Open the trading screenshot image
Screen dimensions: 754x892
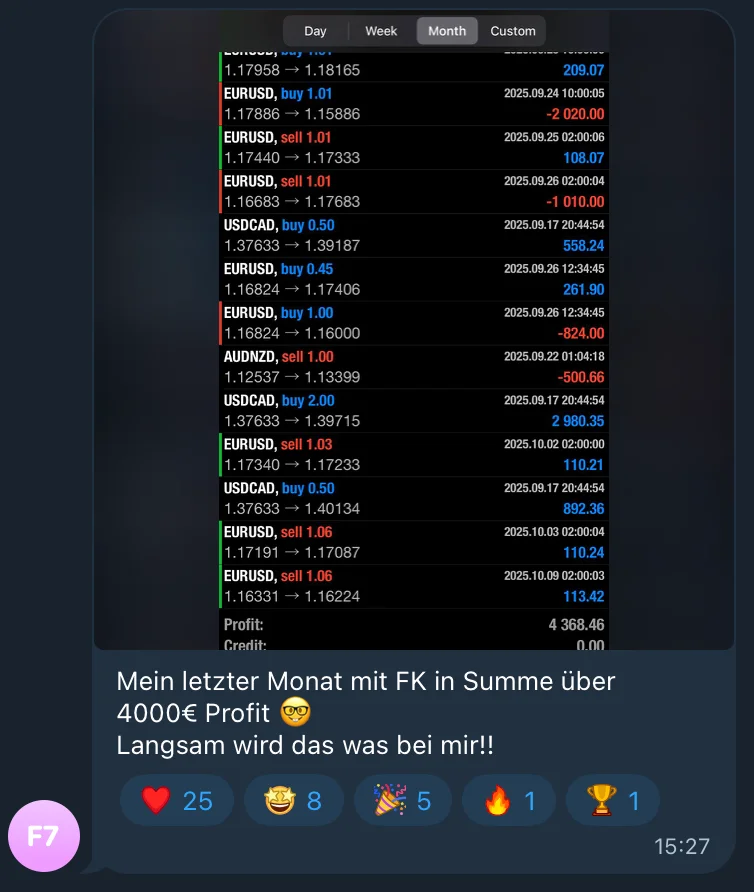(x=415, y=330)
